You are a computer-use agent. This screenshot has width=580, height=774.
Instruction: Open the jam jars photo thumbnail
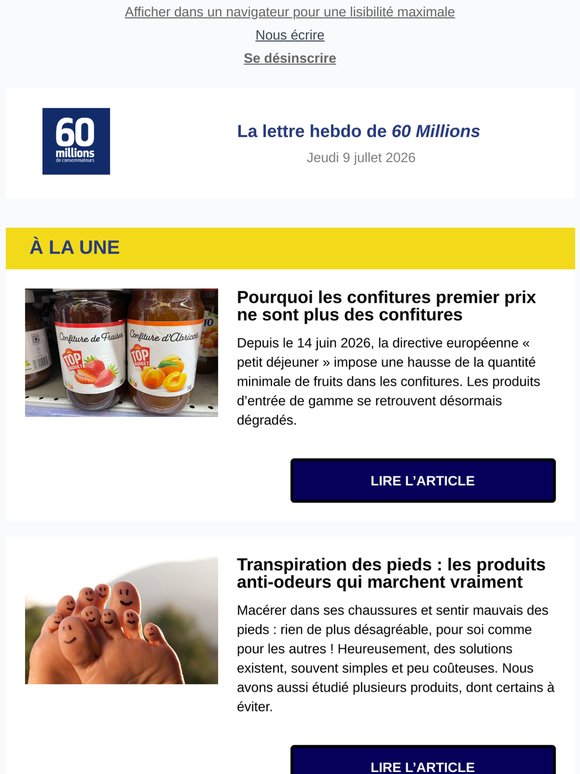point(121,352)
